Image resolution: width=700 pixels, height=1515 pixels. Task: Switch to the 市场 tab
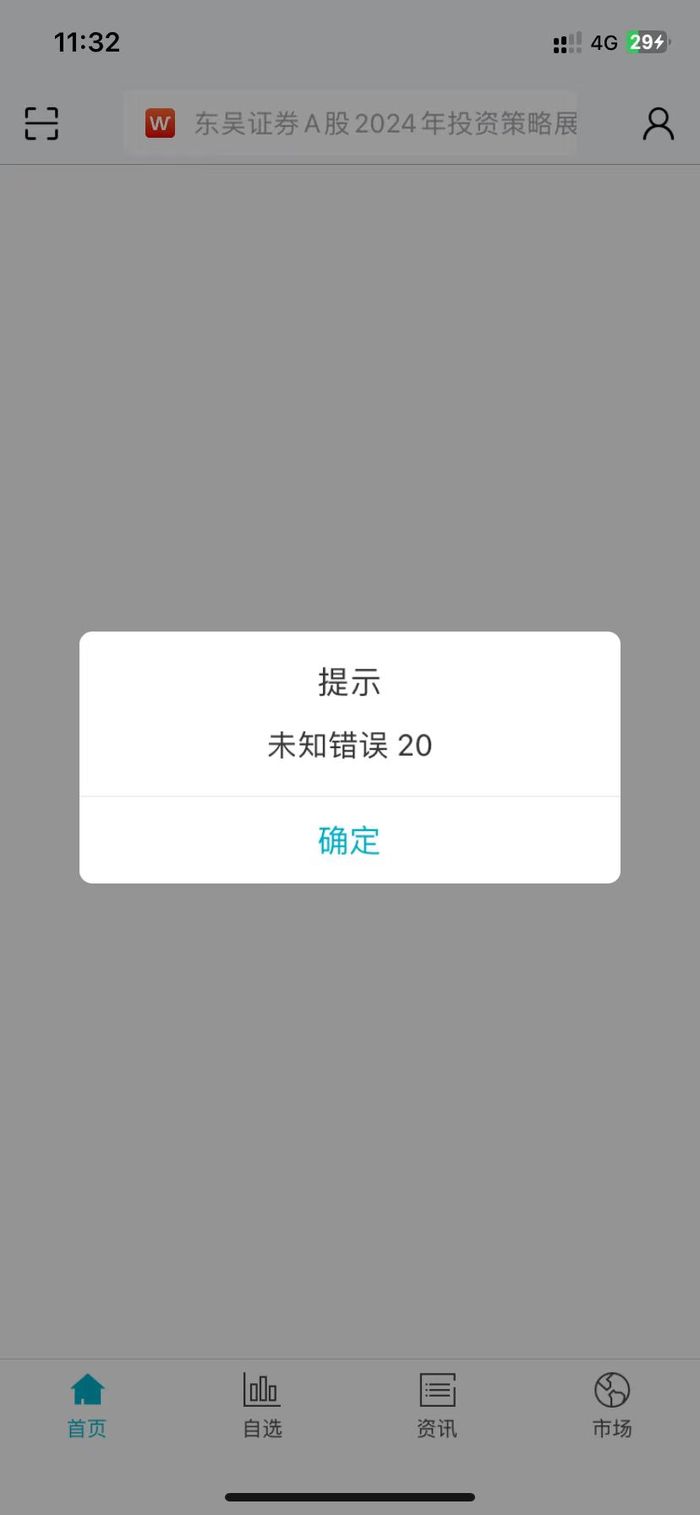pos(612,1405)
